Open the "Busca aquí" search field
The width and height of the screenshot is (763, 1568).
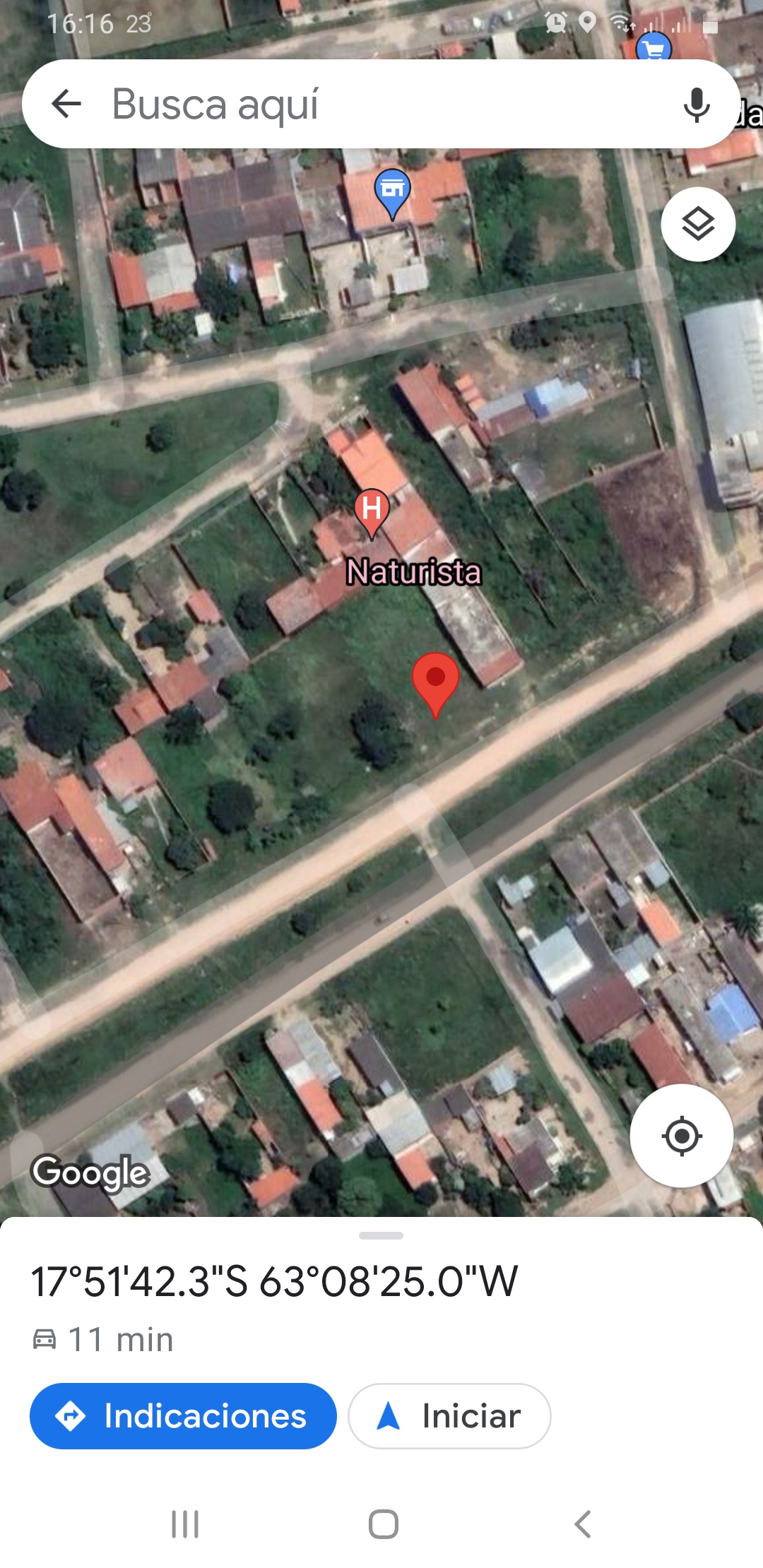pos(381,104)
